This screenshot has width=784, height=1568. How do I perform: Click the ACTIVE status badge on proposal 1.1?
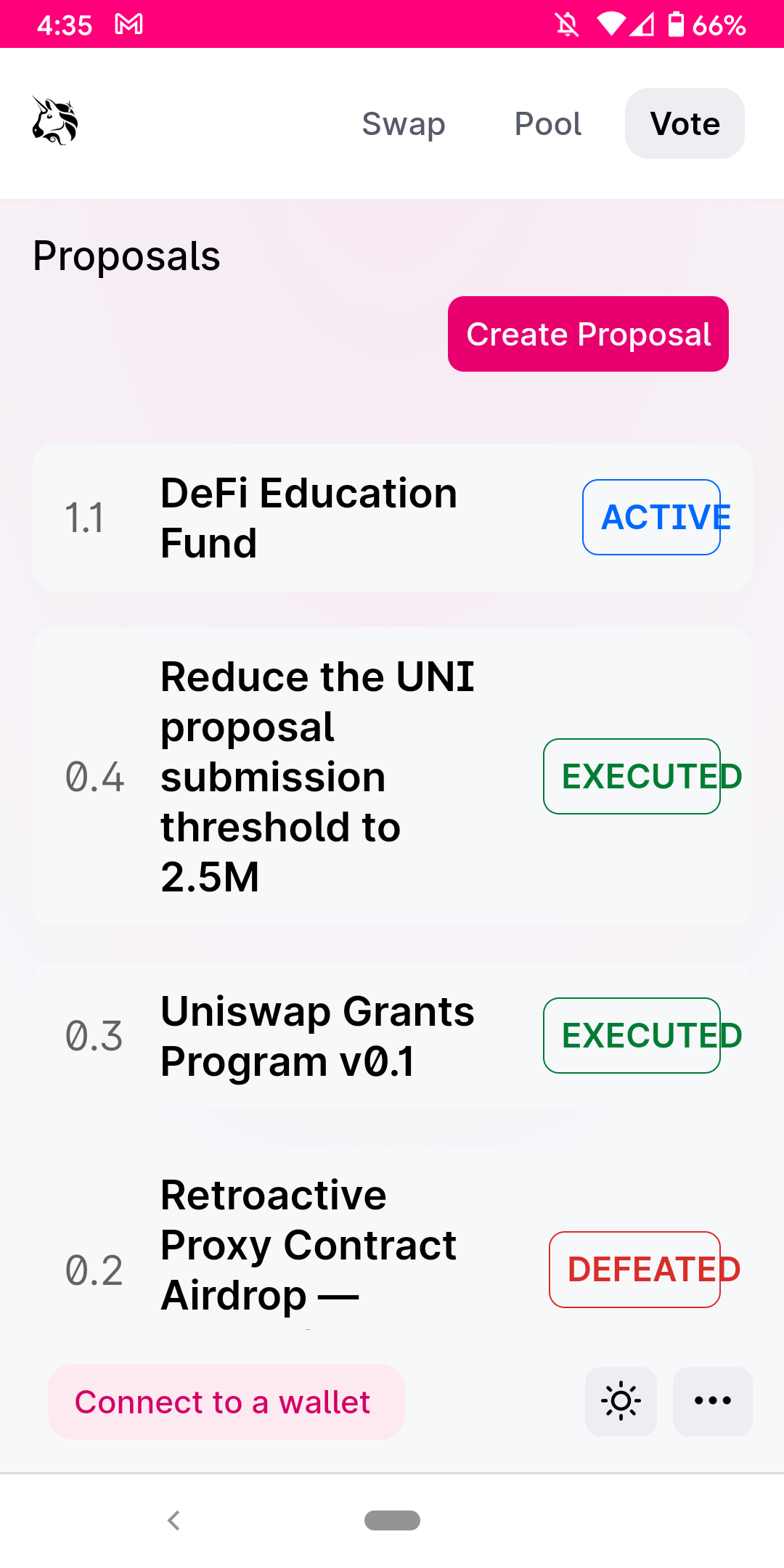pyautogui.click(x=651, y=517)
